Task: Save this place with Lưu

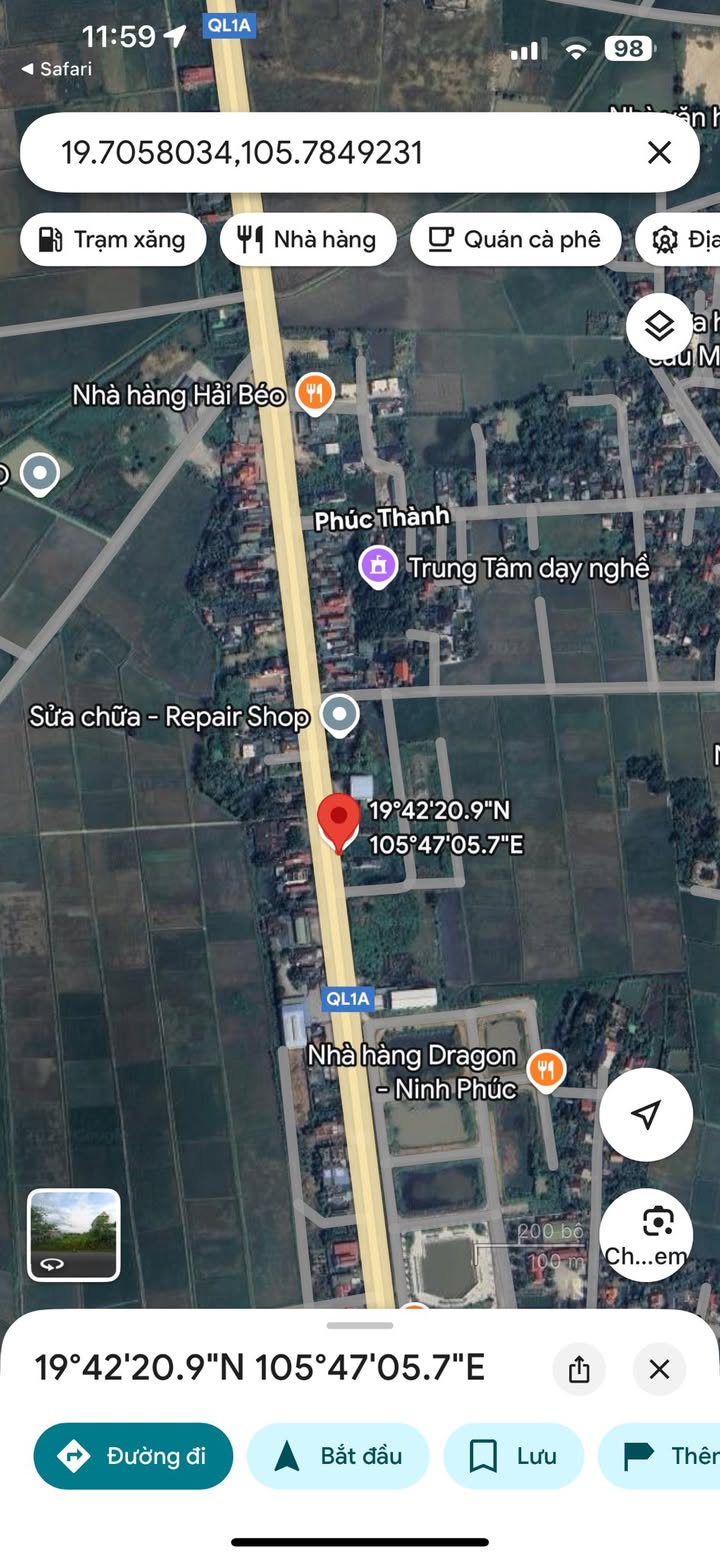Action: [514, 1456]
